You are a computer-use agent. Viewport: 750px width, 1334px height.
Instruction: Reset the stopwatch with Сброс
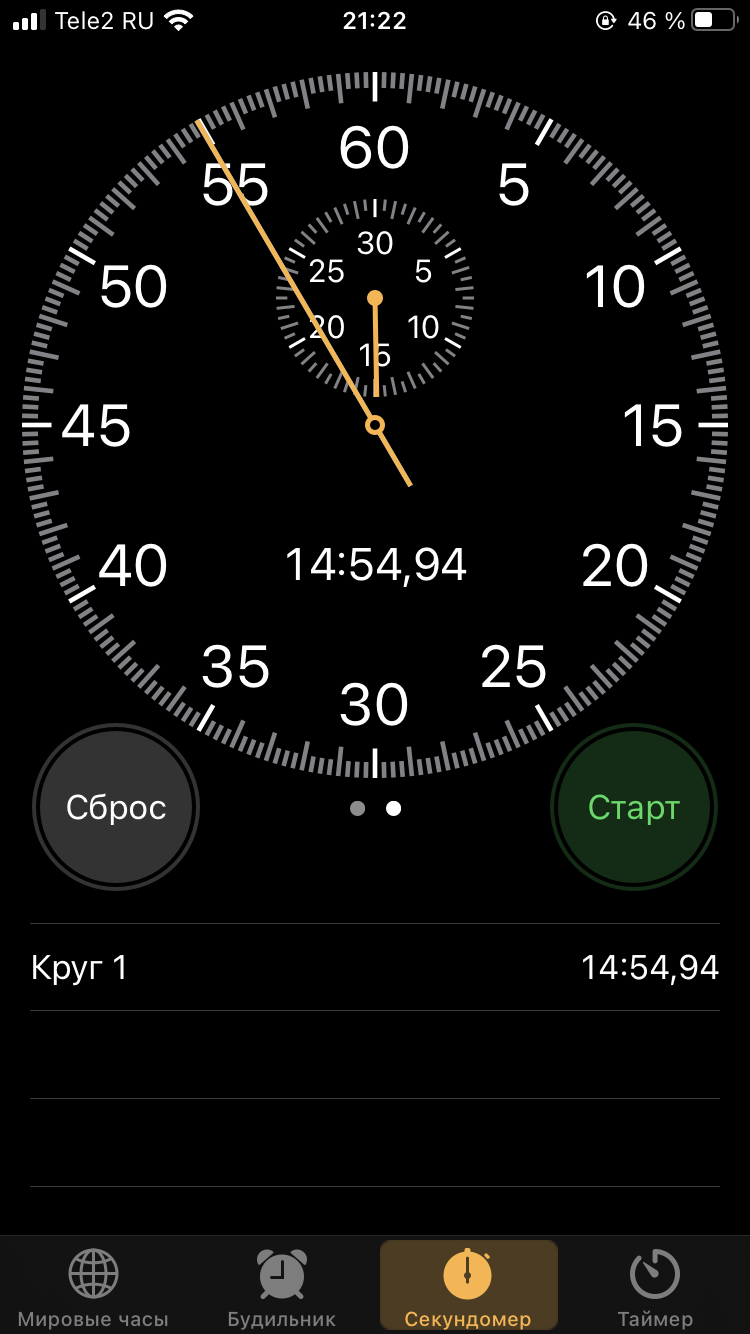[x=116, y=807]
